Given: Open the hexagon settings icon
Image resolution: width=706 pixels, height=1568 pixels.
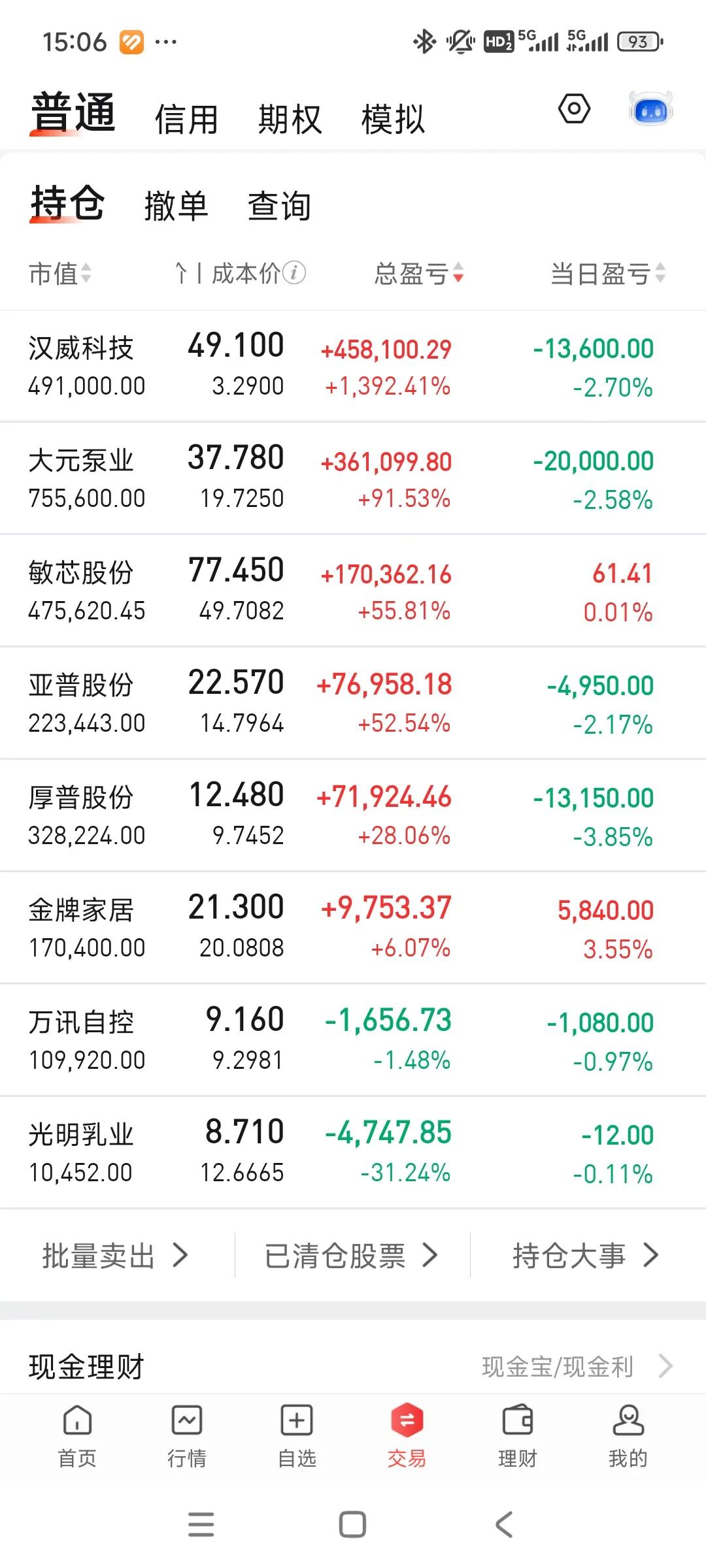Looking at the screenshot, I should click(574, 109).
